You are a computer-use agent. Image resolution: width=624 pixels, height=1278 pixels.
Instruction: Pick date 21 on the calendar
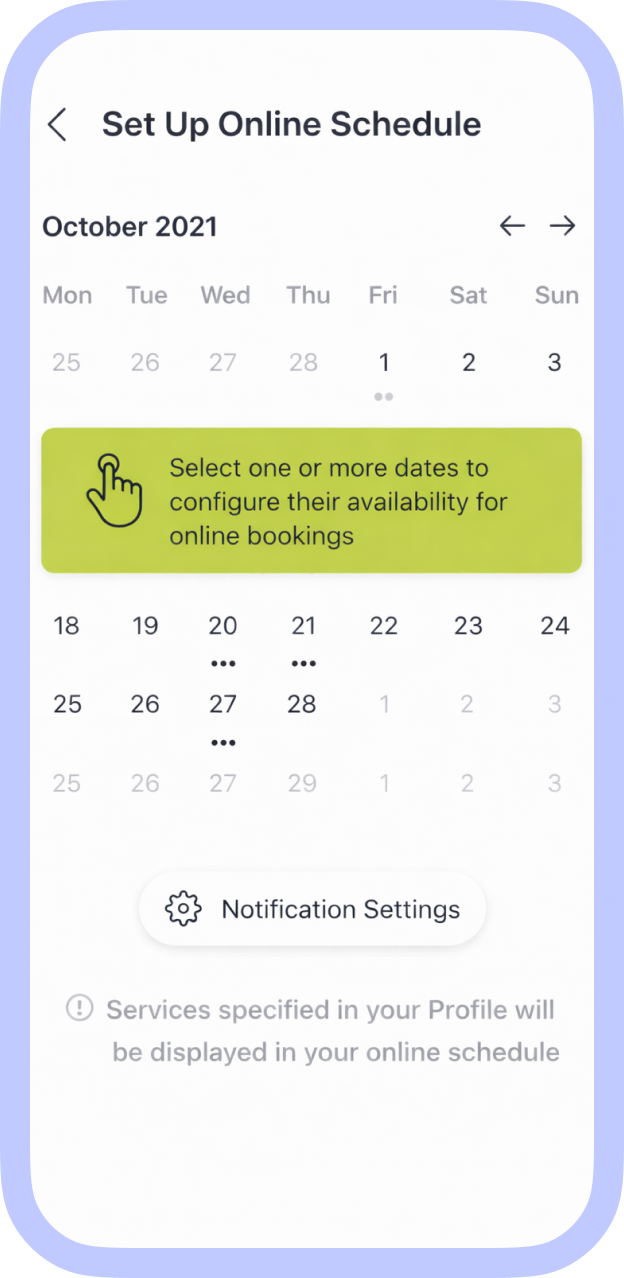click(x=303, y=626)
